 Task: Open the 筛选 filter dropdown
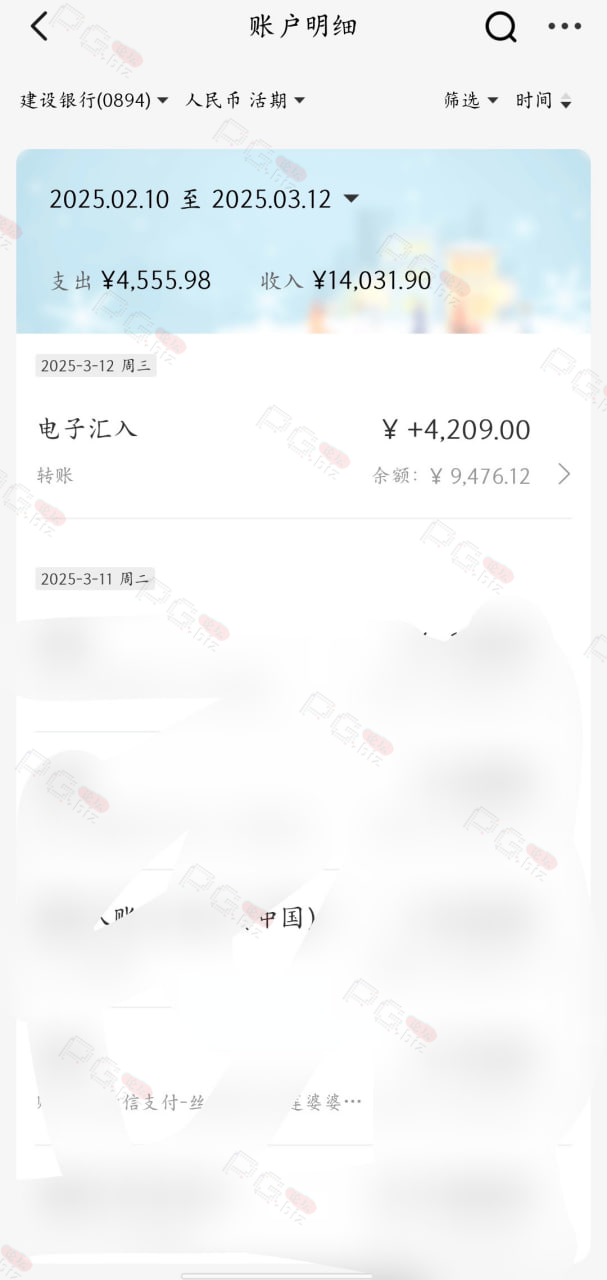(x=471, y=100)
